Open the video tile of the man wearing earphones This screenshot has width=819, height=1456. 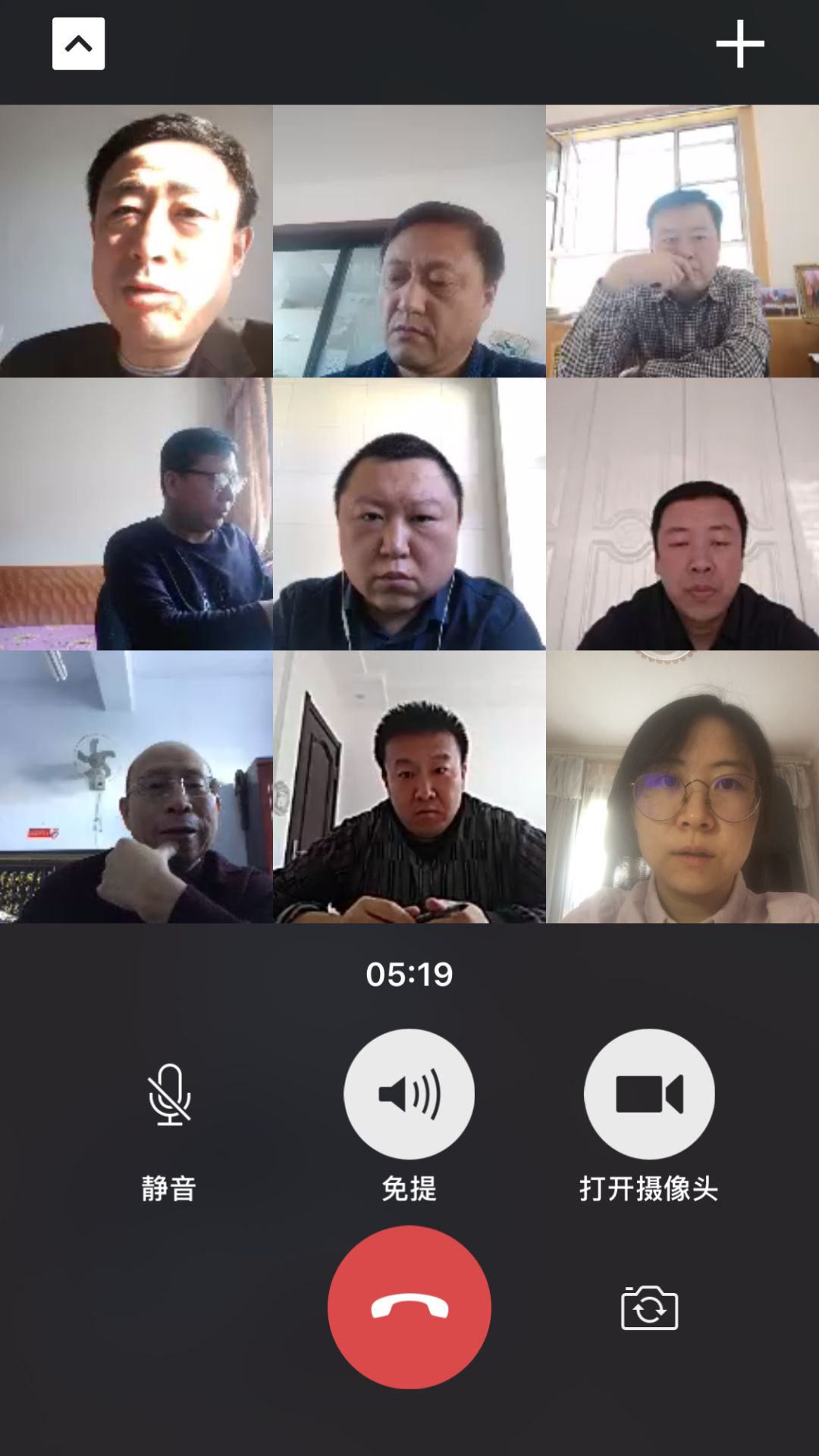pyautogui.click(x=409, y=514)
